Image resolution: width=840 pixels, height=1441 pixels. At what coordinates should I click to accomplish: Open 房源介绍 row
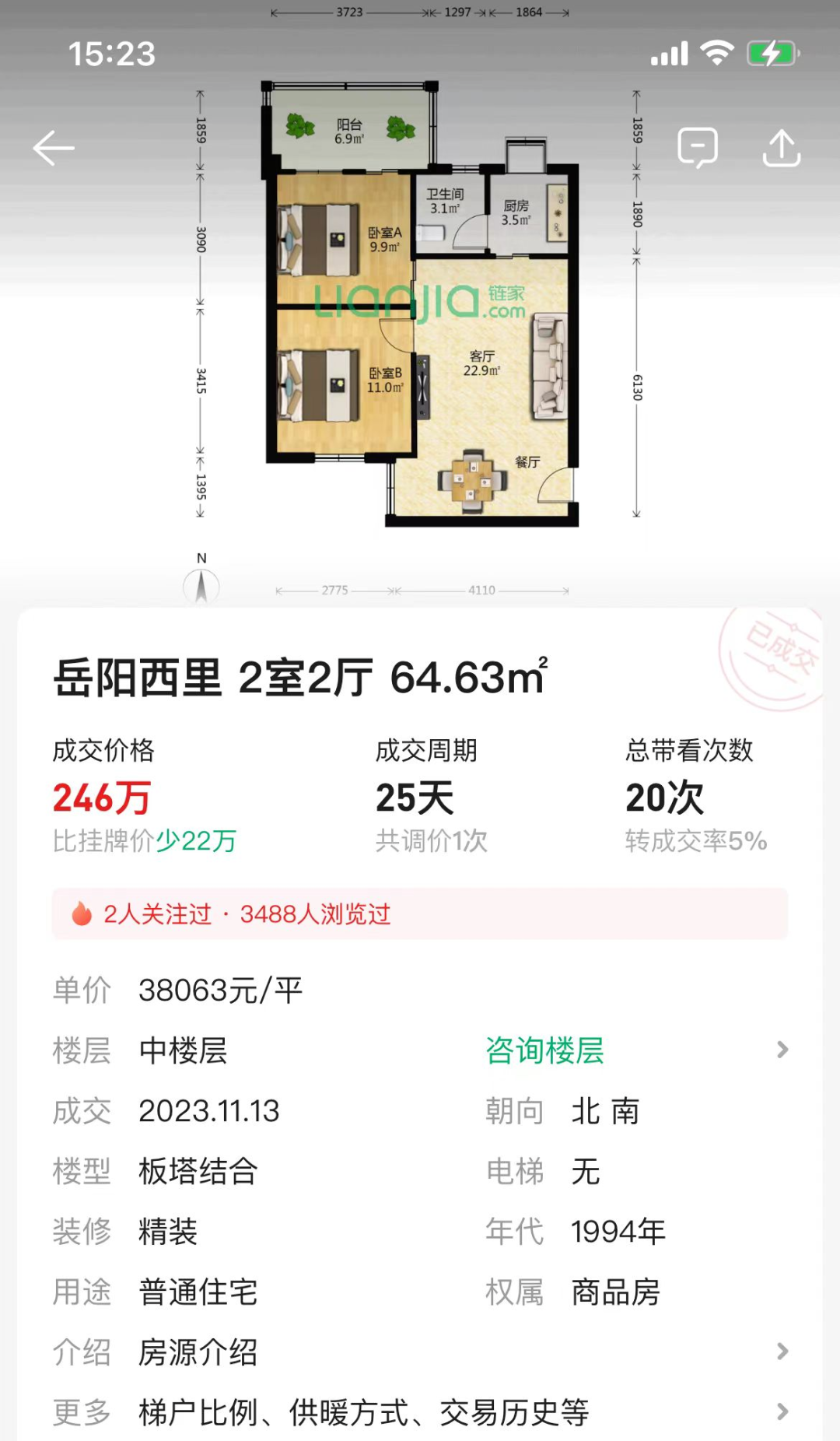point(420,1352)
